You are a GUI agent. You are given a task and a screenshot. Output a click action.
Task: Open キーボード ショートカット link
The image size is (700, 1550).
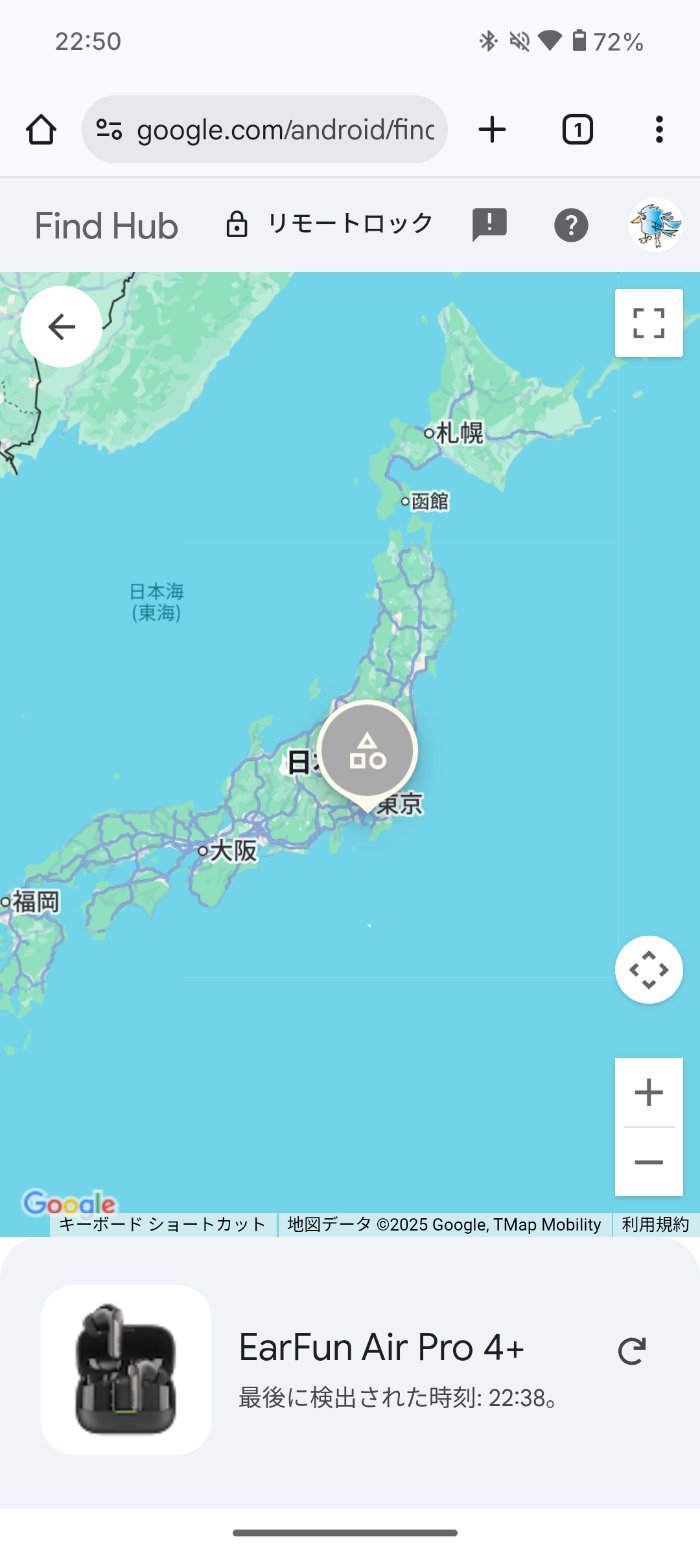coord(162,1224)
